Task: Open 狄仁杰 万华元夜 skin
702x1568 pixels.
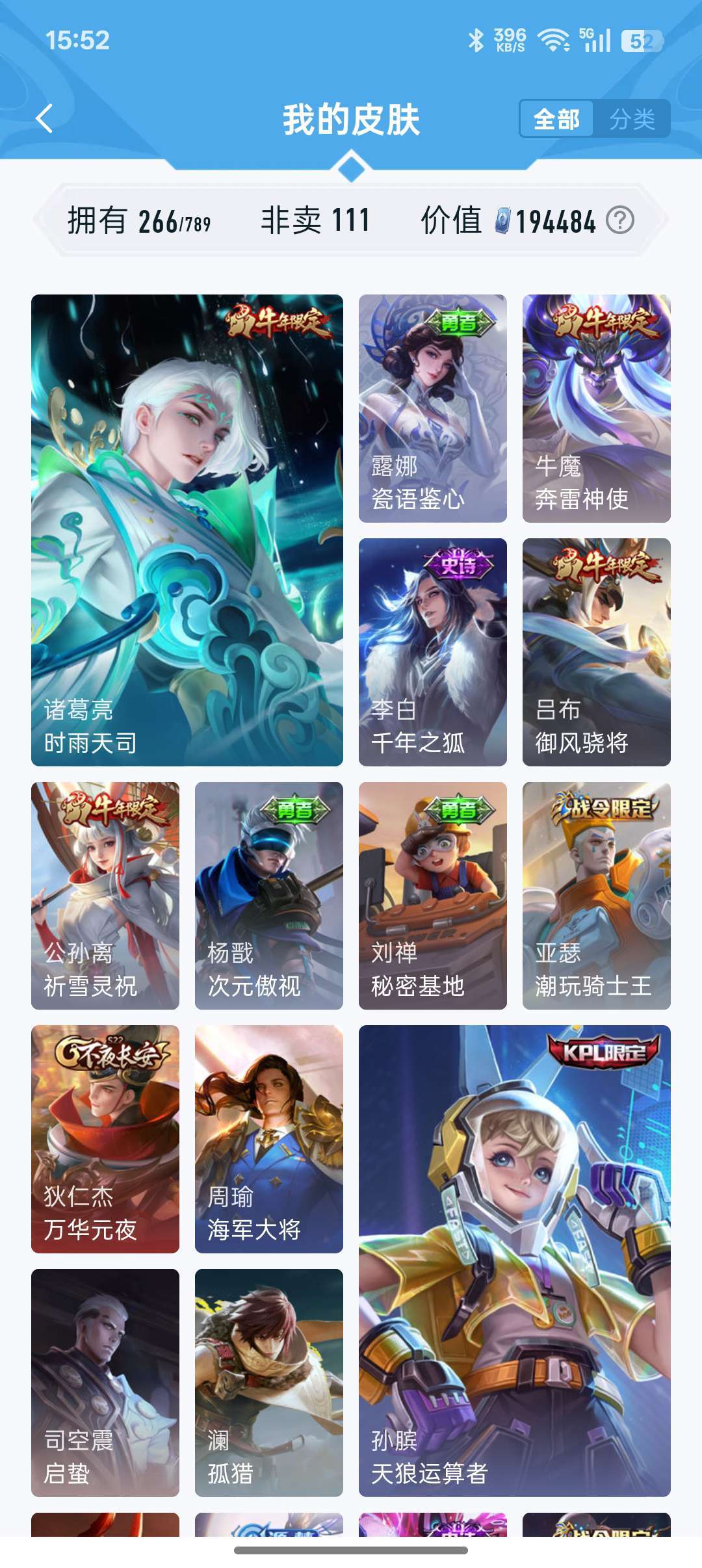Action: coord(105,1139)
